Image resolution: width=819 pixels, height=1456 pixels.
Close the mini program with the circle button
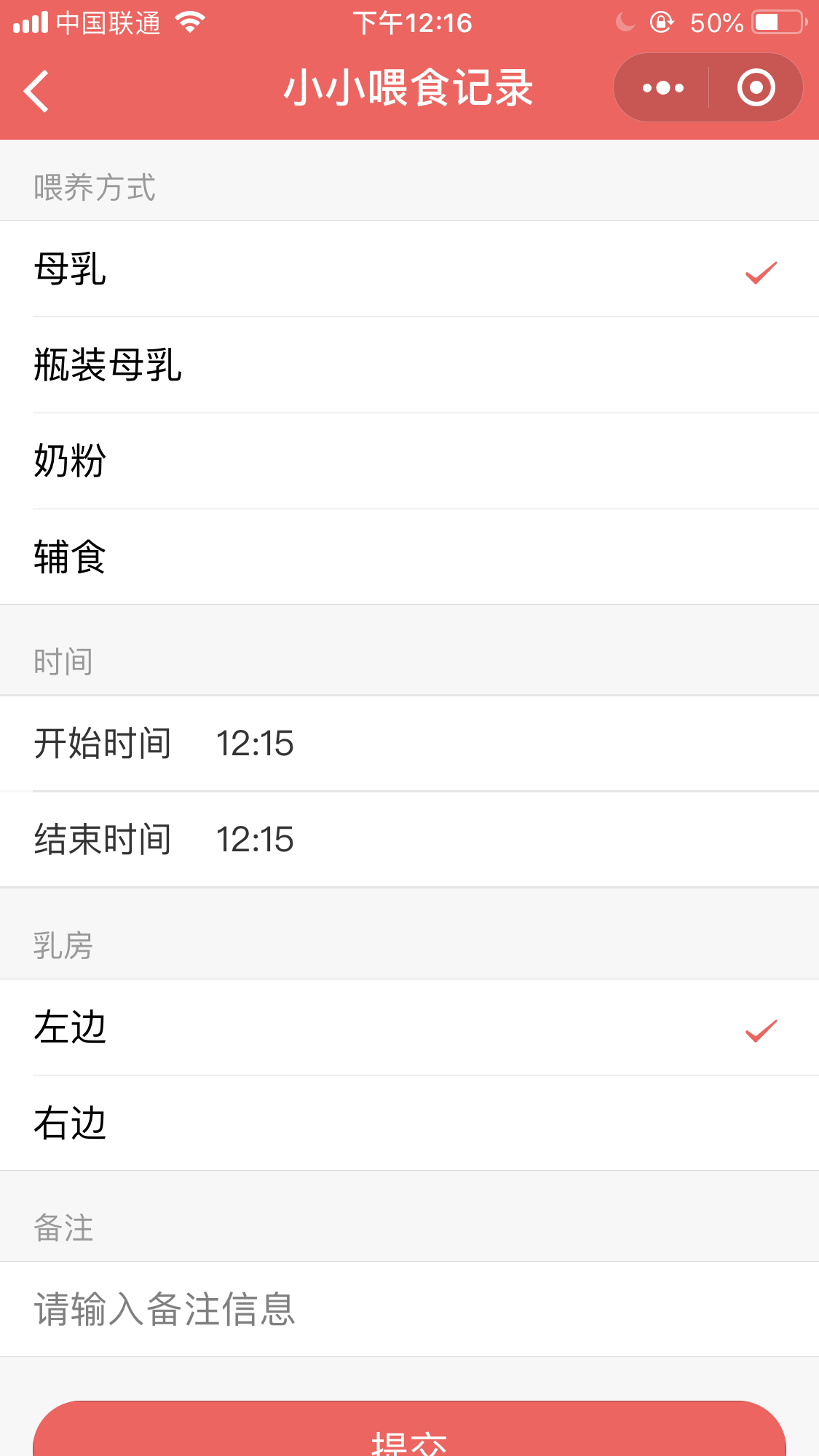point(756,88)
